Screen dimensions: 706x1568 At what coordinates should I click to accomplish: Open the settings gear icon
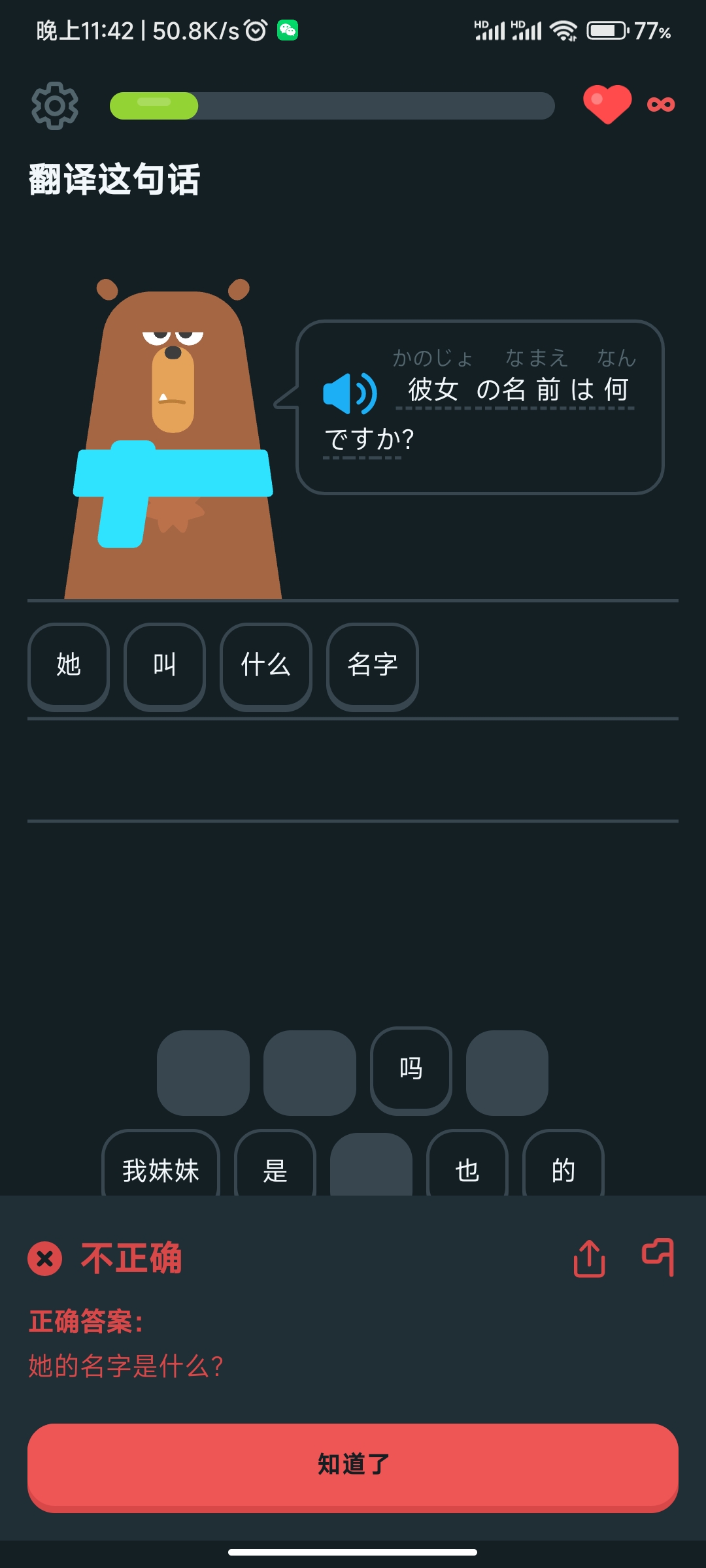(x=55, y=105)
